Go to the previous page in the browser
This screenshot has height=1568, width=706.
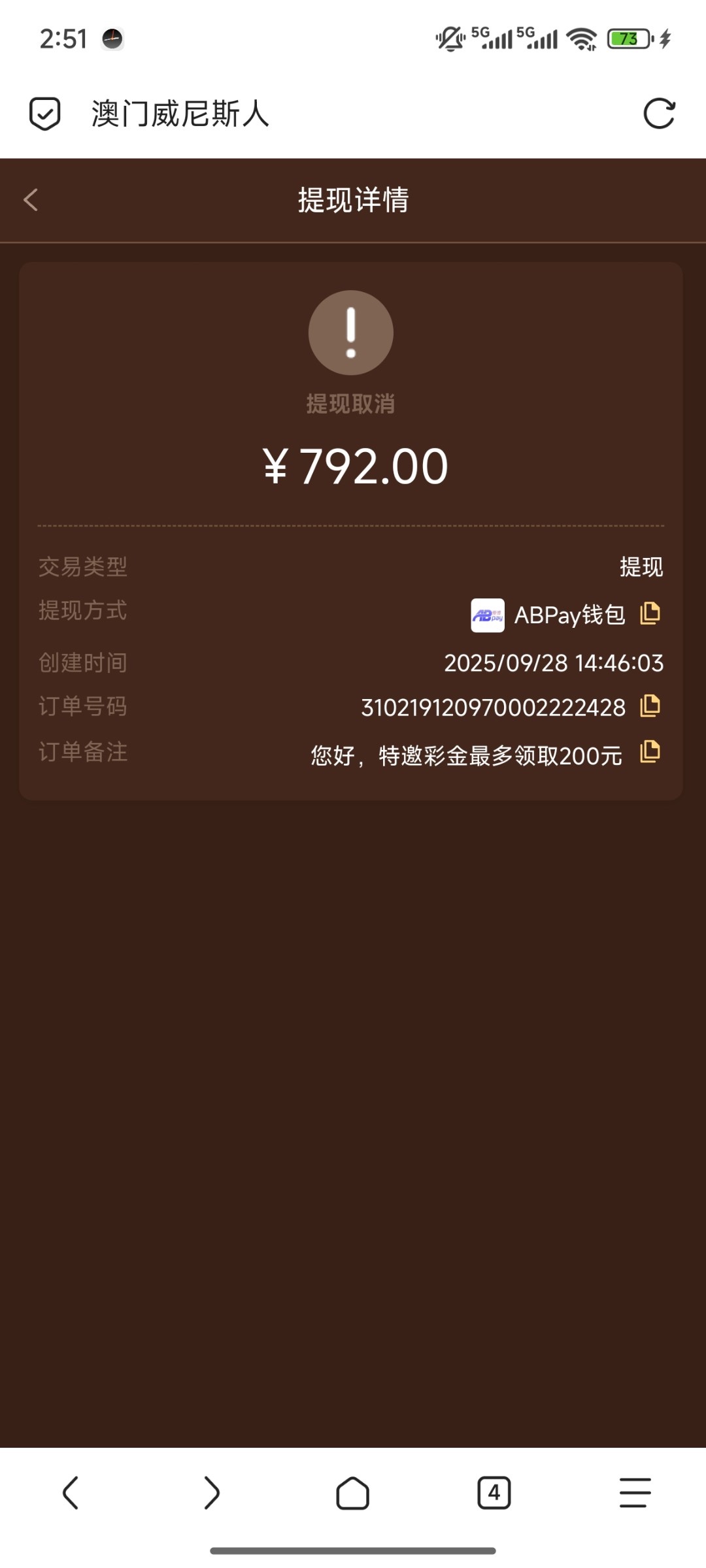click(x=71, y=1493)
